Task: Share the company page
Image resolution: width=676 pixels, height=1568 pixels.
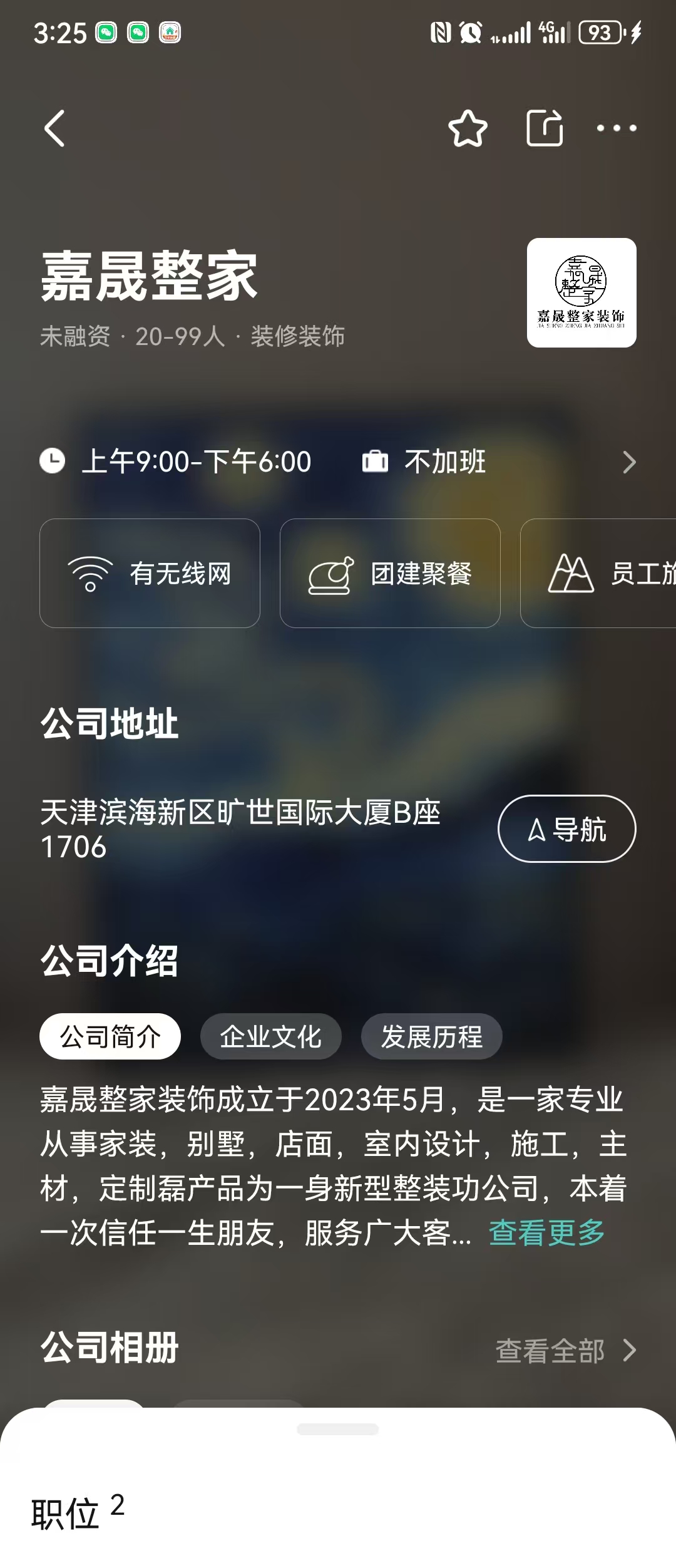Action: (544, 128)
